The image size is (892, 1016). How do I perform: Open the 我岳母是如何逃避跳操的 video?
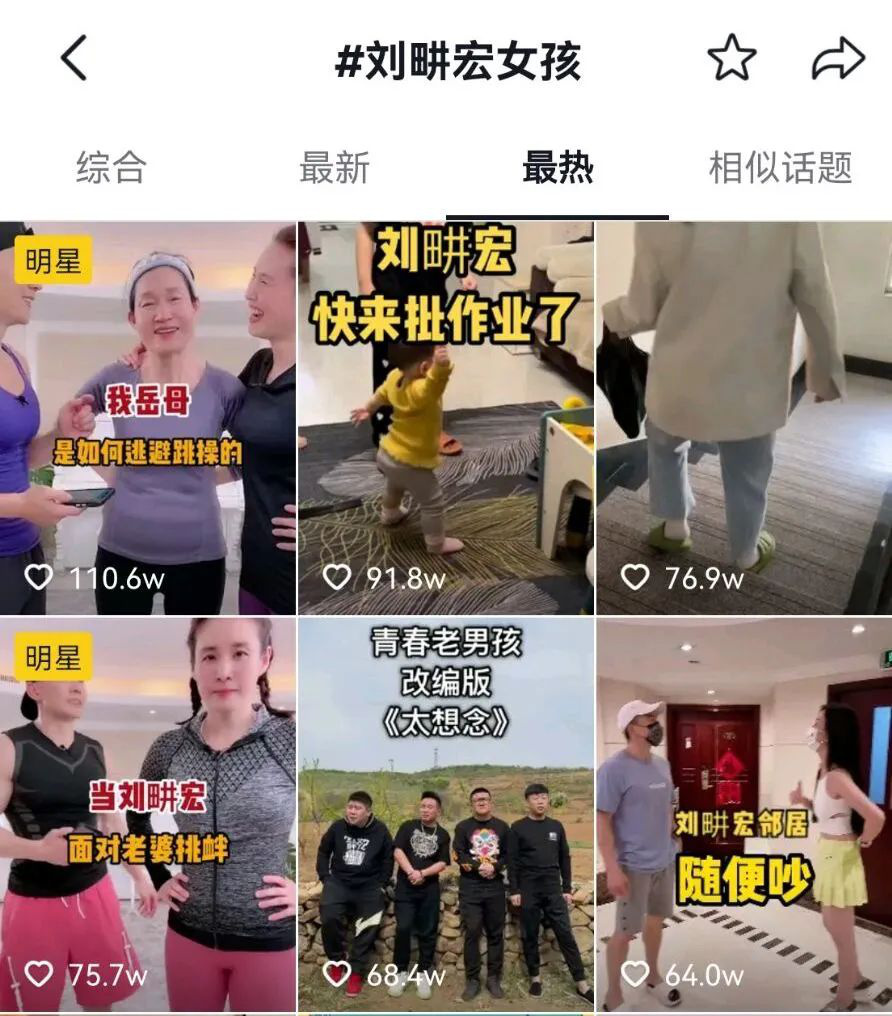(x=148, y=418)
